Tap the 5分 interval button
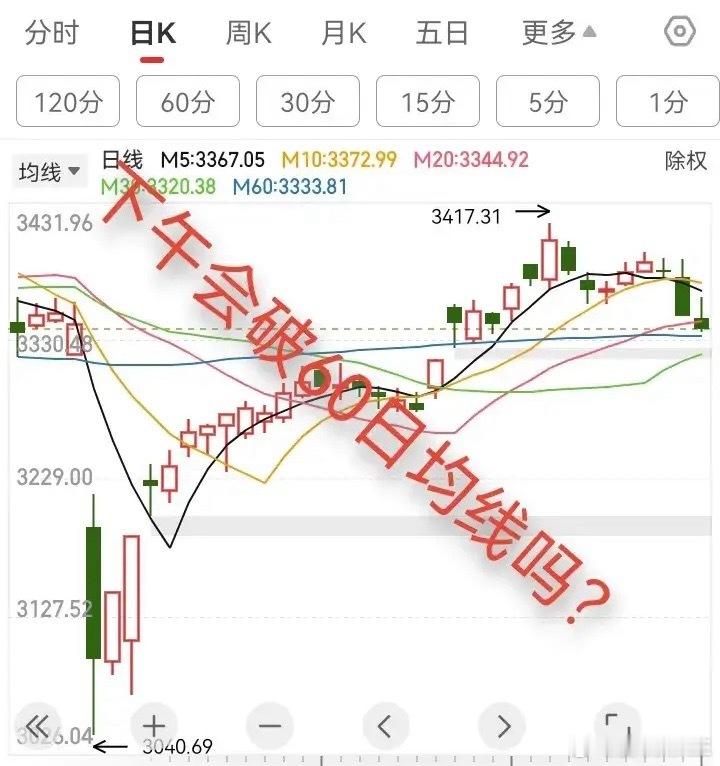Image resolution: width=720 pixels, height=766 pixels. 548,101
